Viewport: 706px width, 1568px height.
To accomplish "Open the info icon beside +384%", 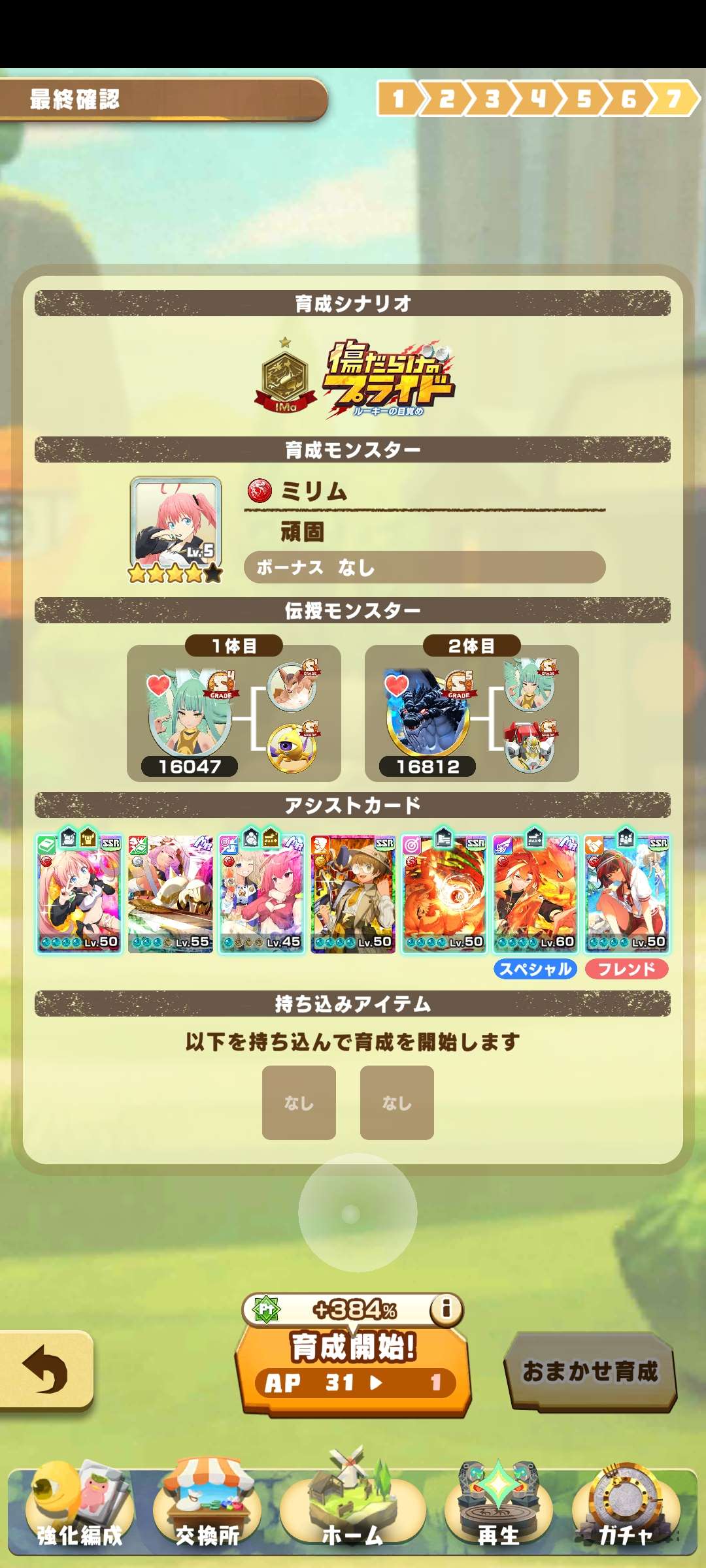I will point(446,1309).
